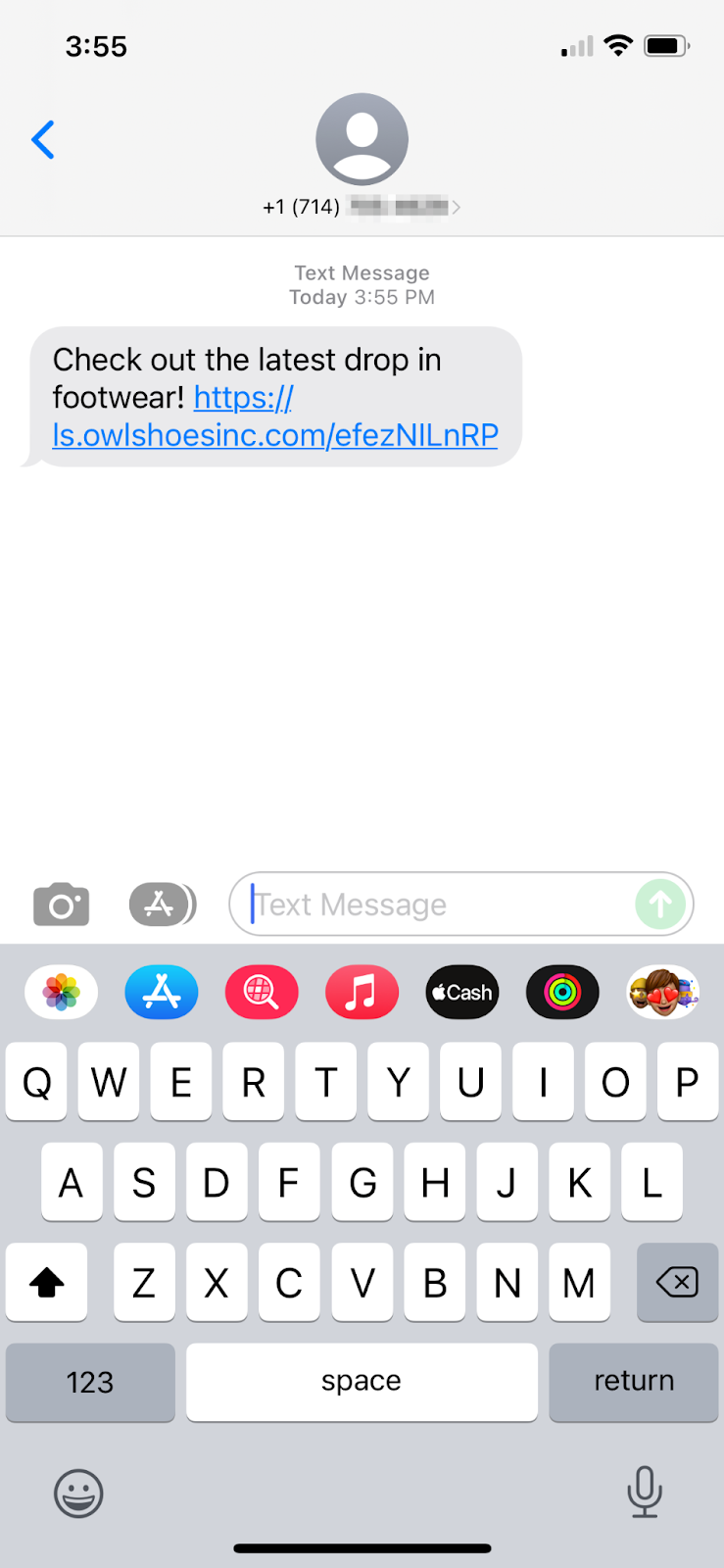Open the Photos app in the app strip

click(62, 993)
